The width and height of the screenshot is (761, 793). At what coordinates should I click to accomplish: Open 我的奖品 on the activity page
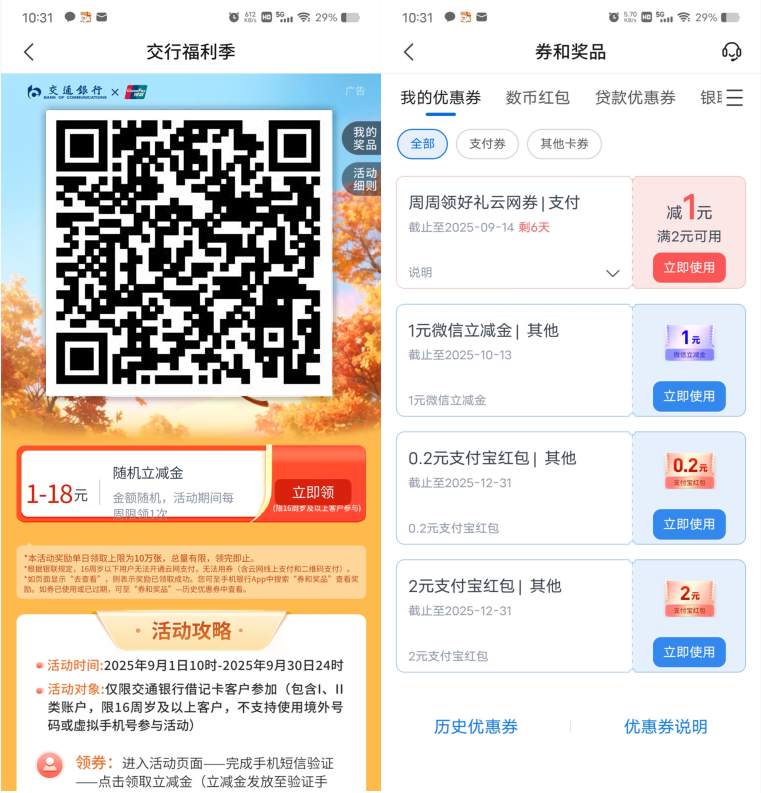[364, 138]
